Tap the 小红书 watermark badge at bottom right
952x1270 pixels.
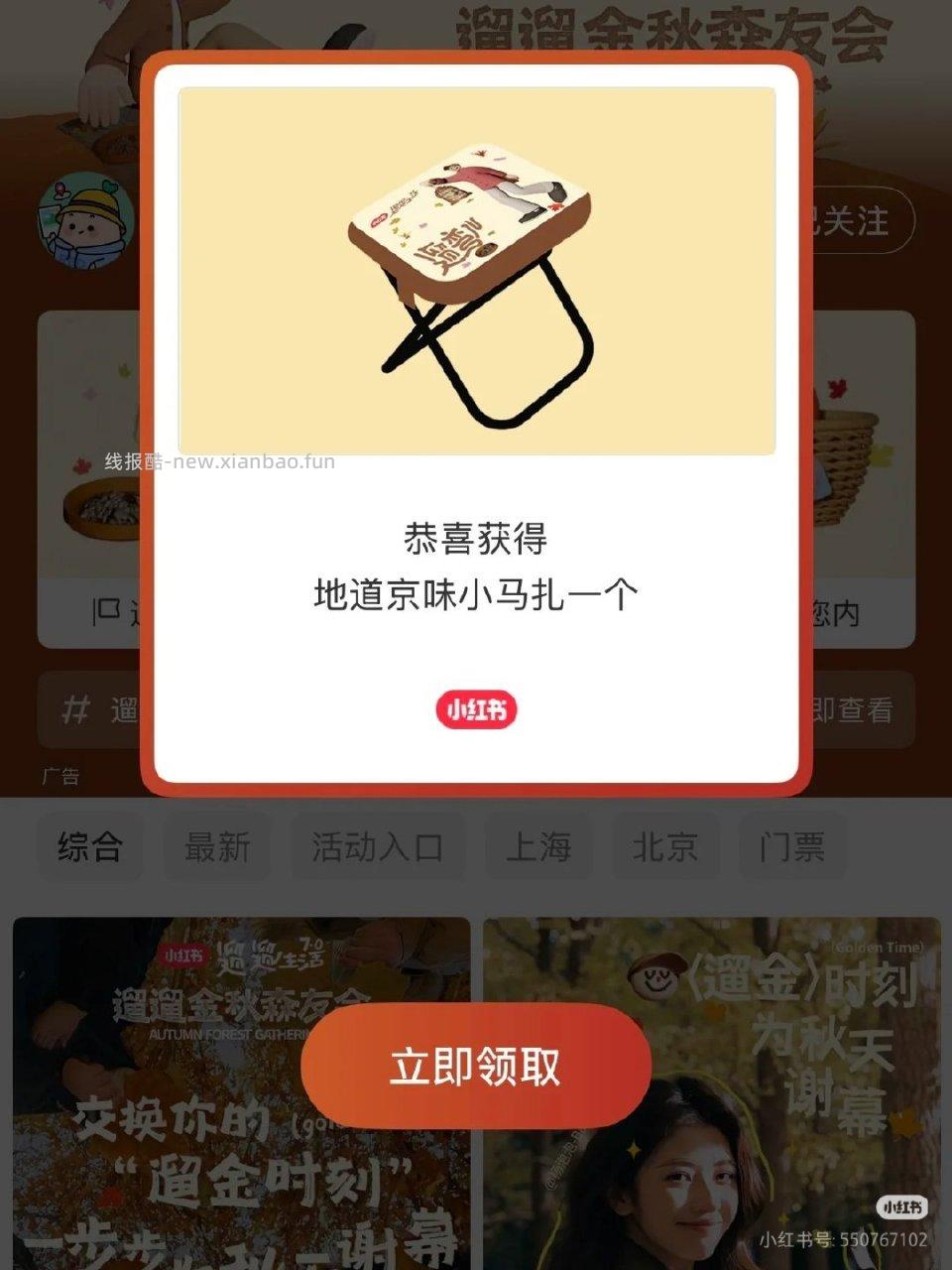point(903,1208)
